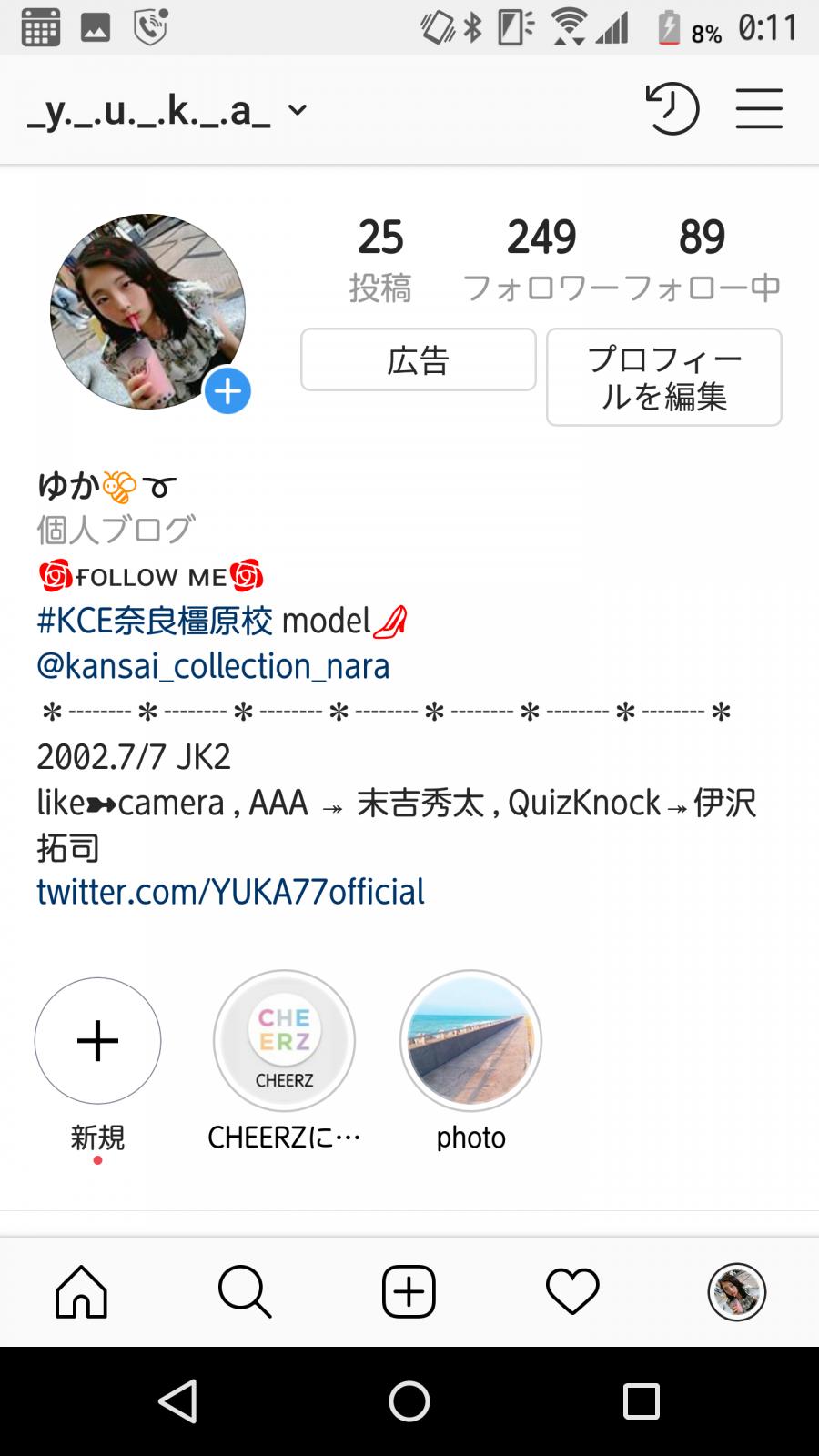
Task: Open the #KCE奈良橿原校 hashtag
Action: coord(155,622)
